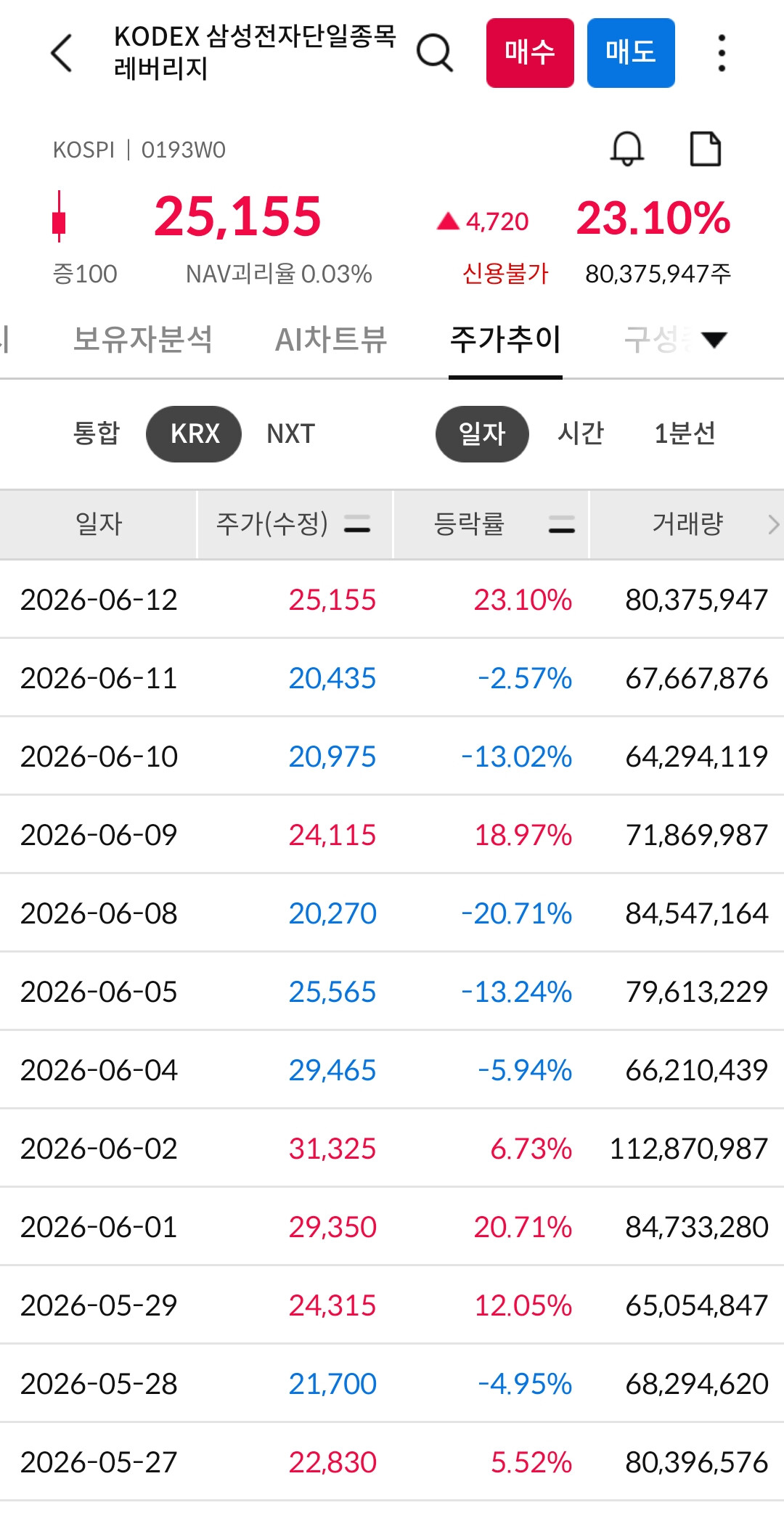Switch to NXT market data

(290, 433)
